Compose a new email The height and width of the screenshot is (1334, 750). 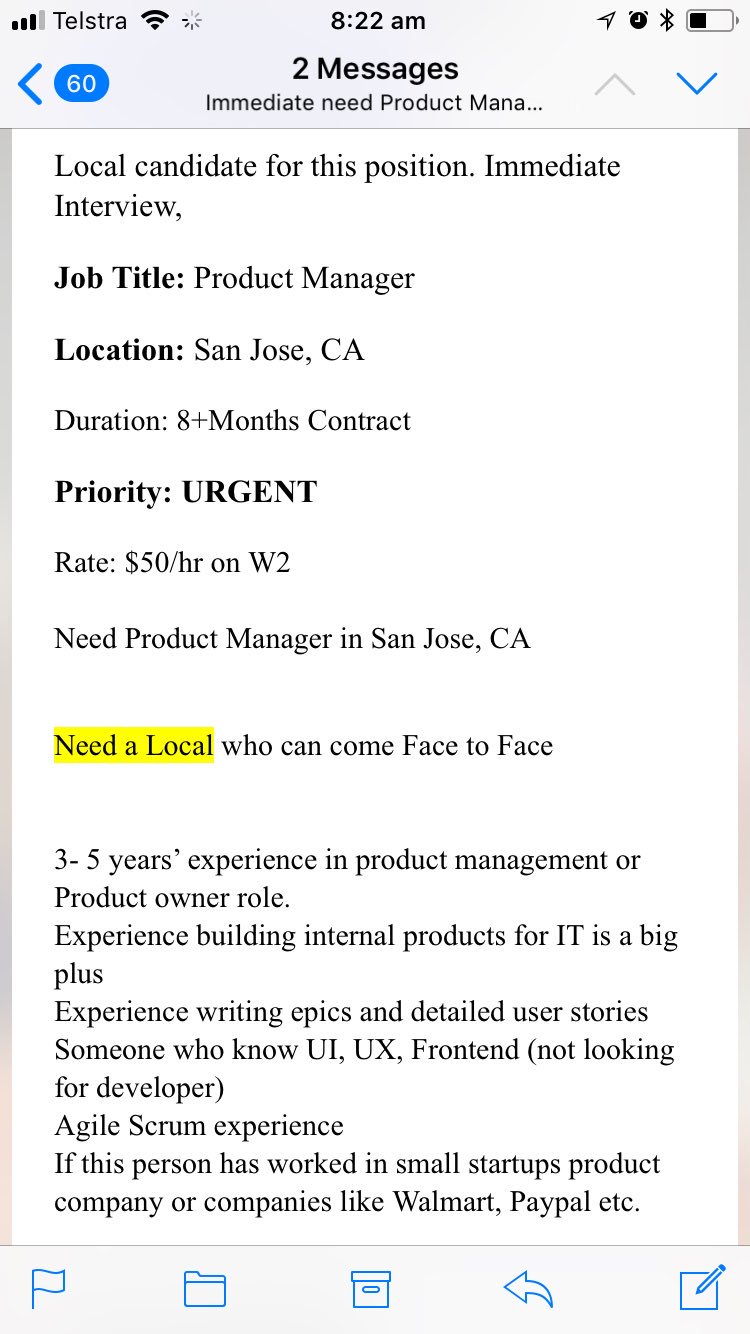(701, 1286)
